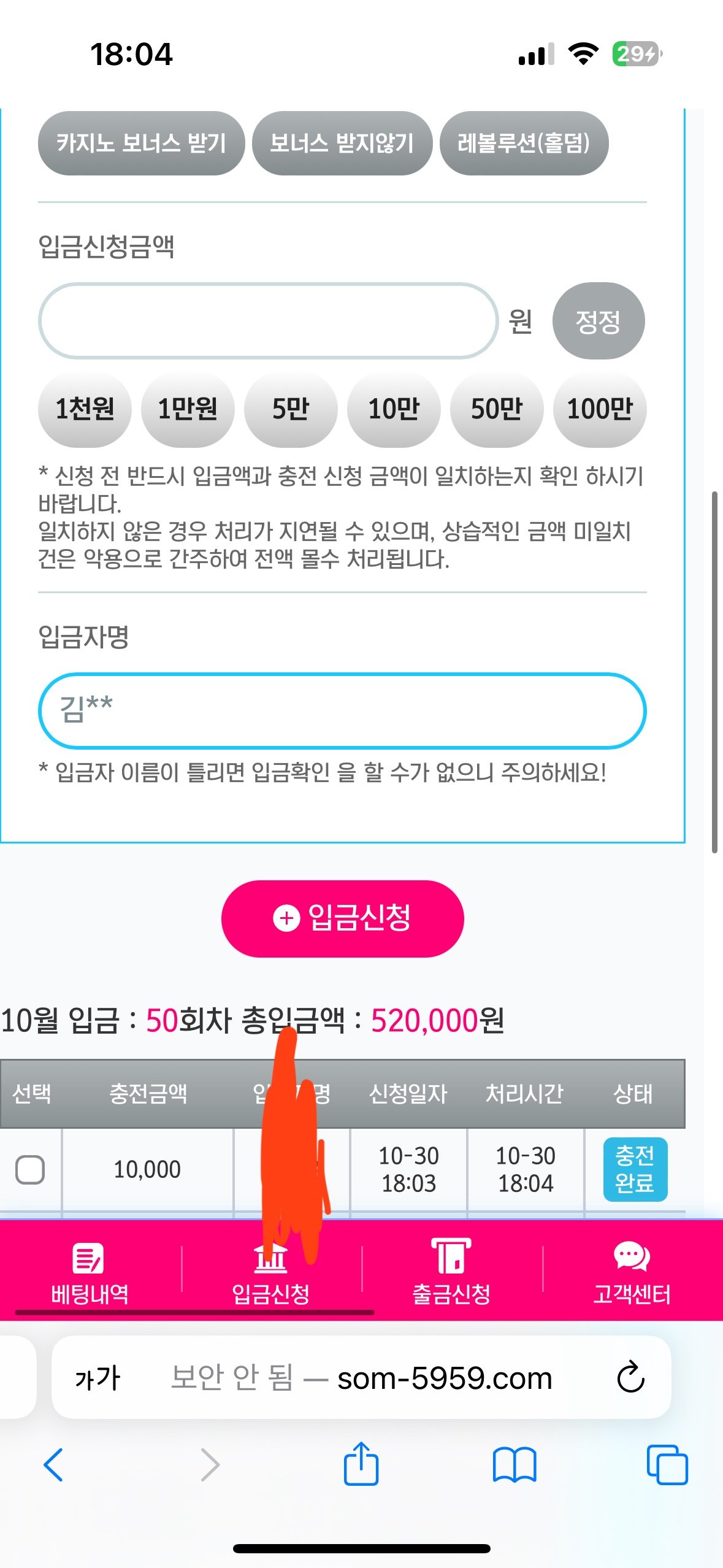Open the Safari share sheet

point(361,1464)
